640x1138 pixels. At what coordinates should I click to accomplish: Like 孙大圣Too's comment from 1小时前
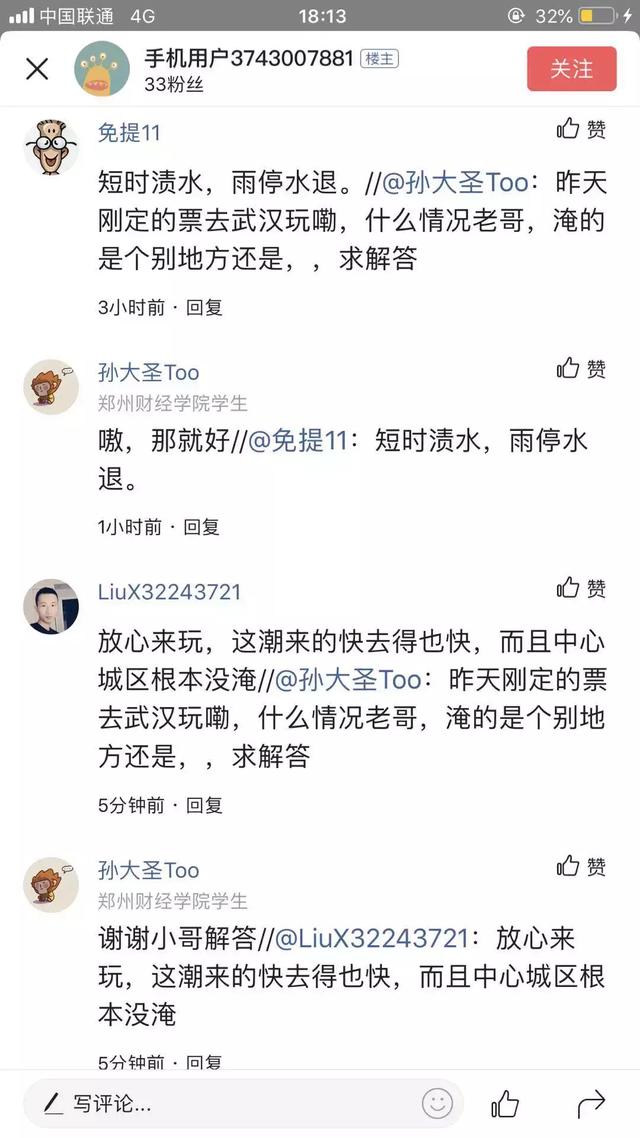coord(581,369)
